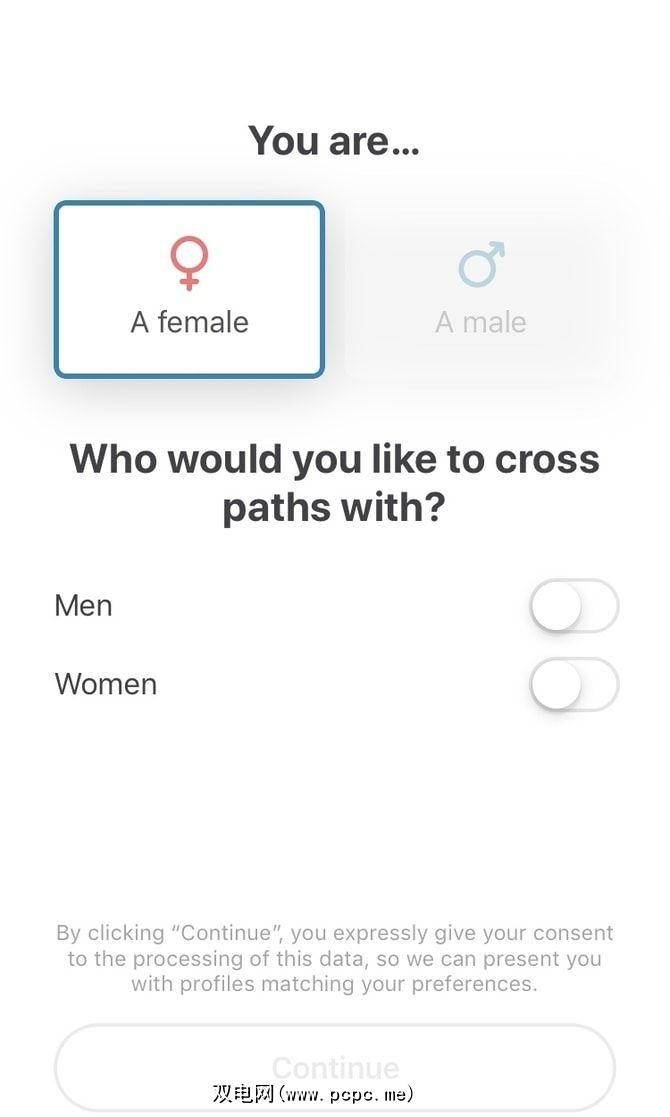Enable the Men toggle
Screen dimensions: 670x1117
[x=573, y=606]
